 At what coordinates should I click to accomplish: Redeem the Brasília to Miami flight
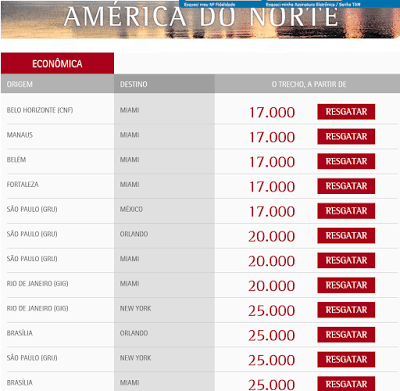346,384
